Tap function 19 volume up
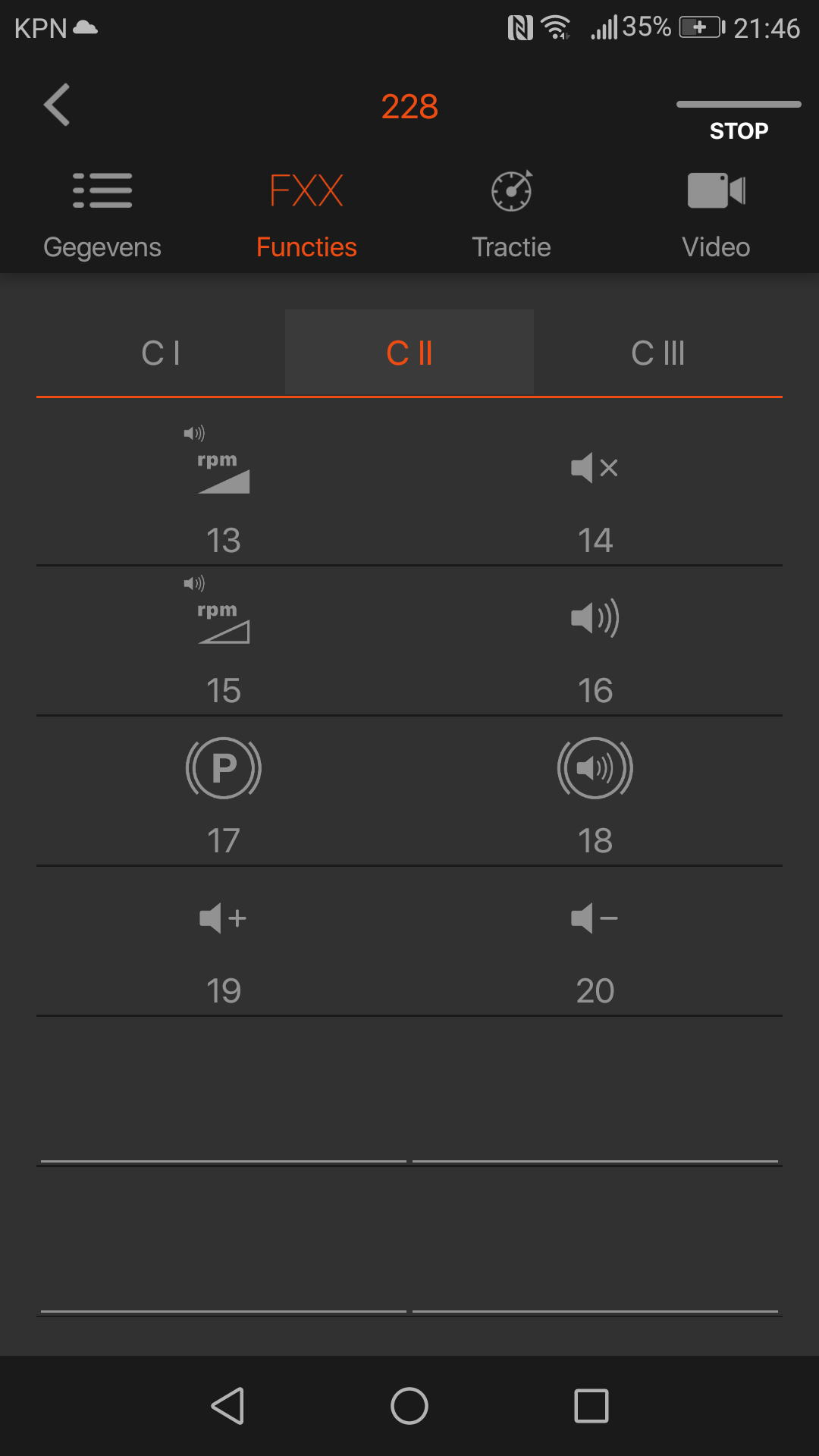This screenshot has height=1456, width=819. pos(223,940)
